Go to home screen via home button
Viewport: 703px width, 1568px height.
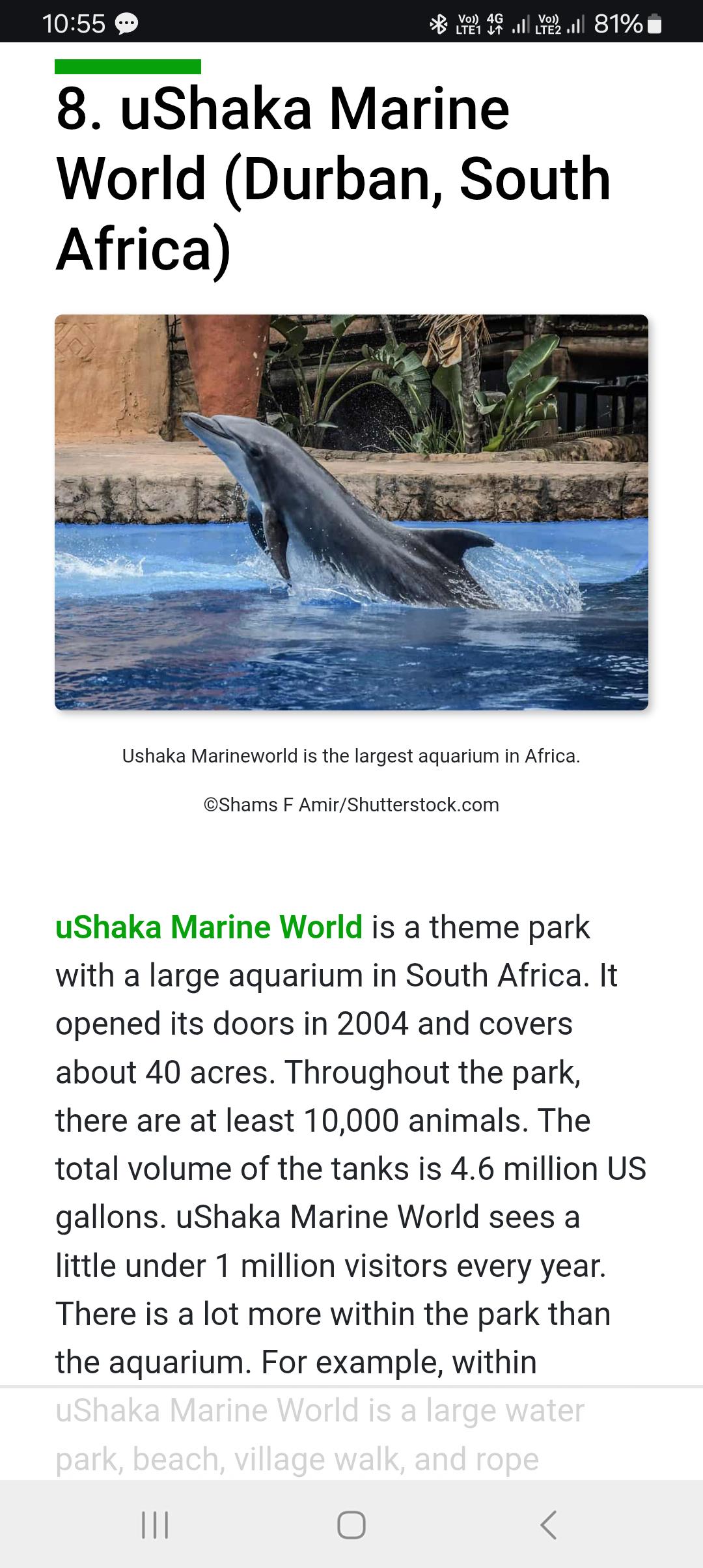click(351, 1524)
